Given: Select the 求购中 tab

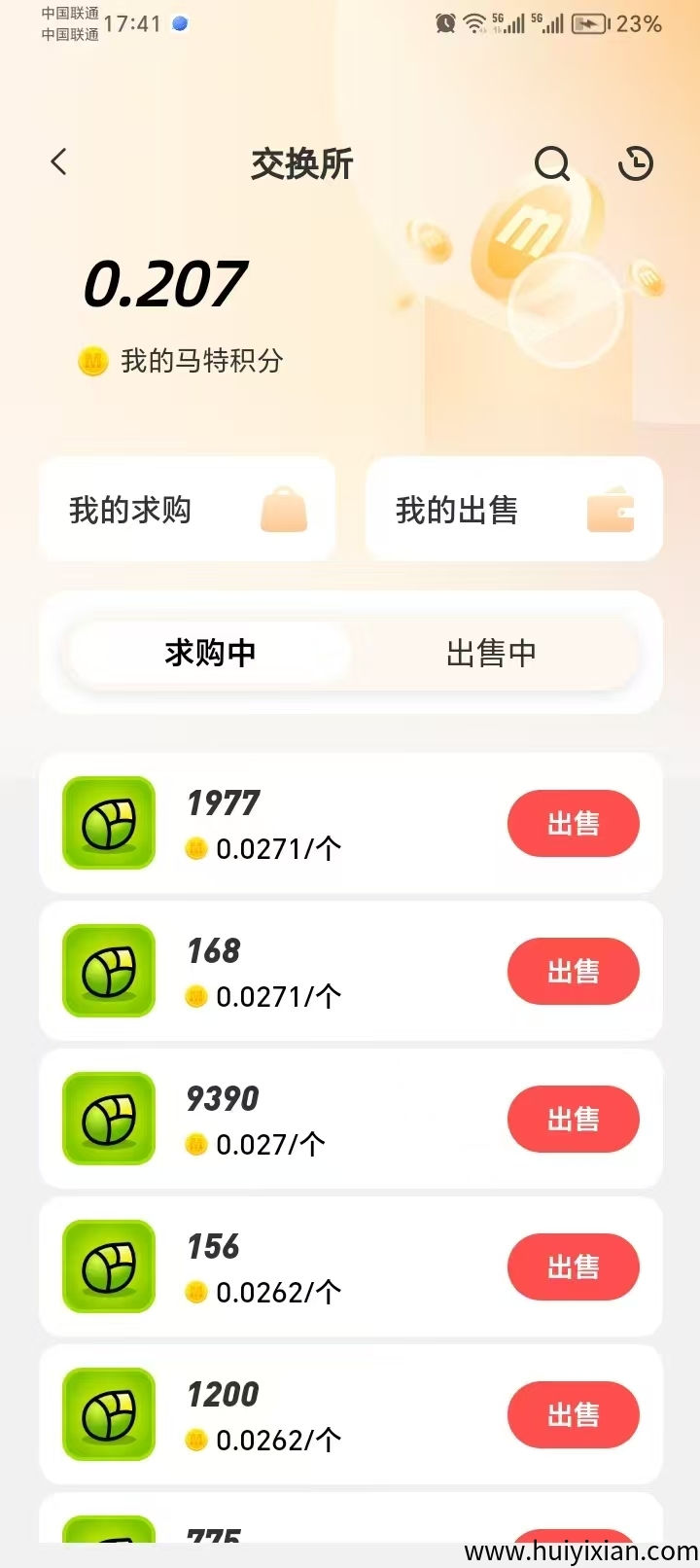Looking at the screenshot, I should 209,653.
